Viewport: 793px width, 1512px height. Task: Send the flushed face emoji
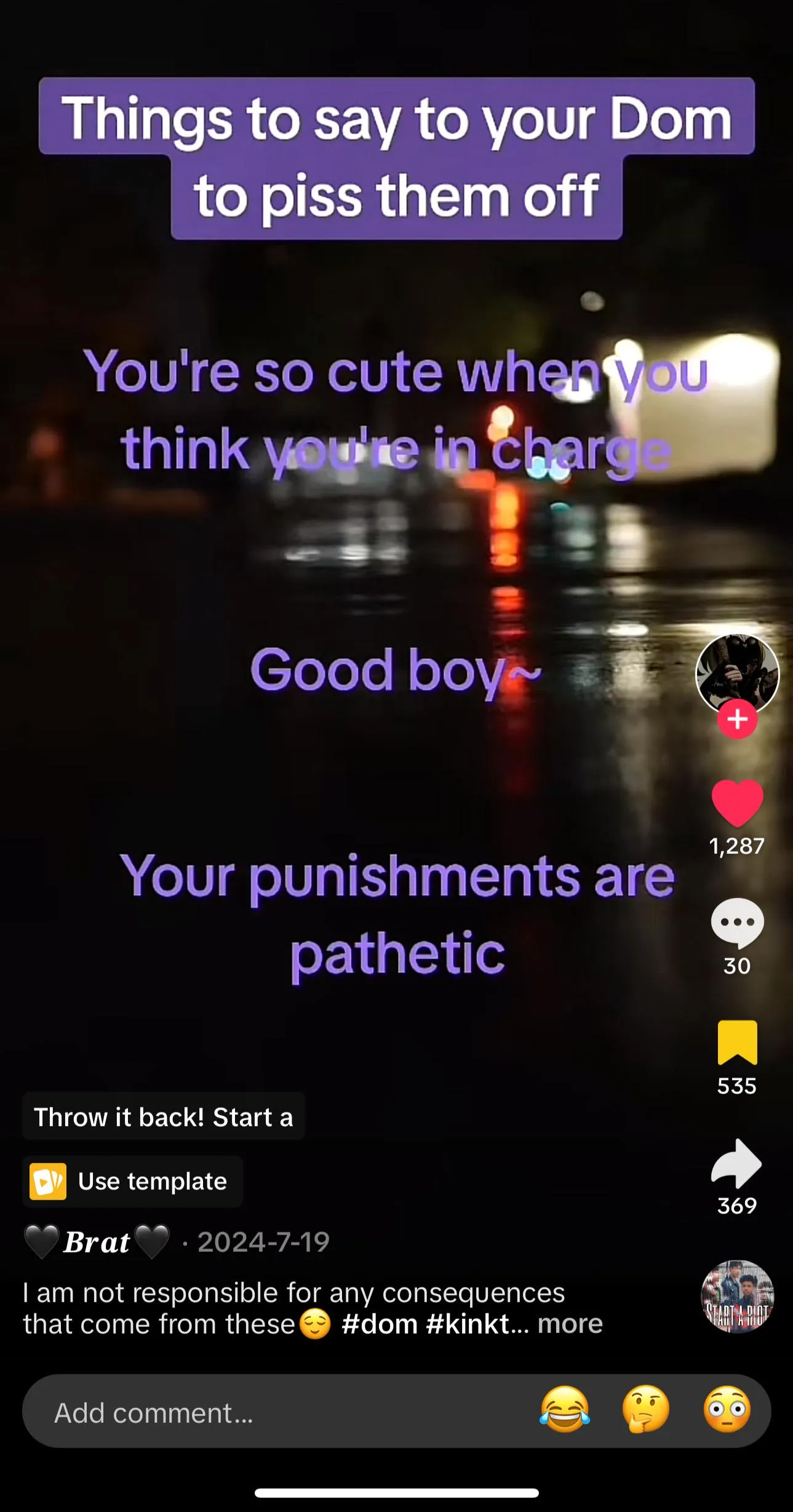[x=727, y=1409]
